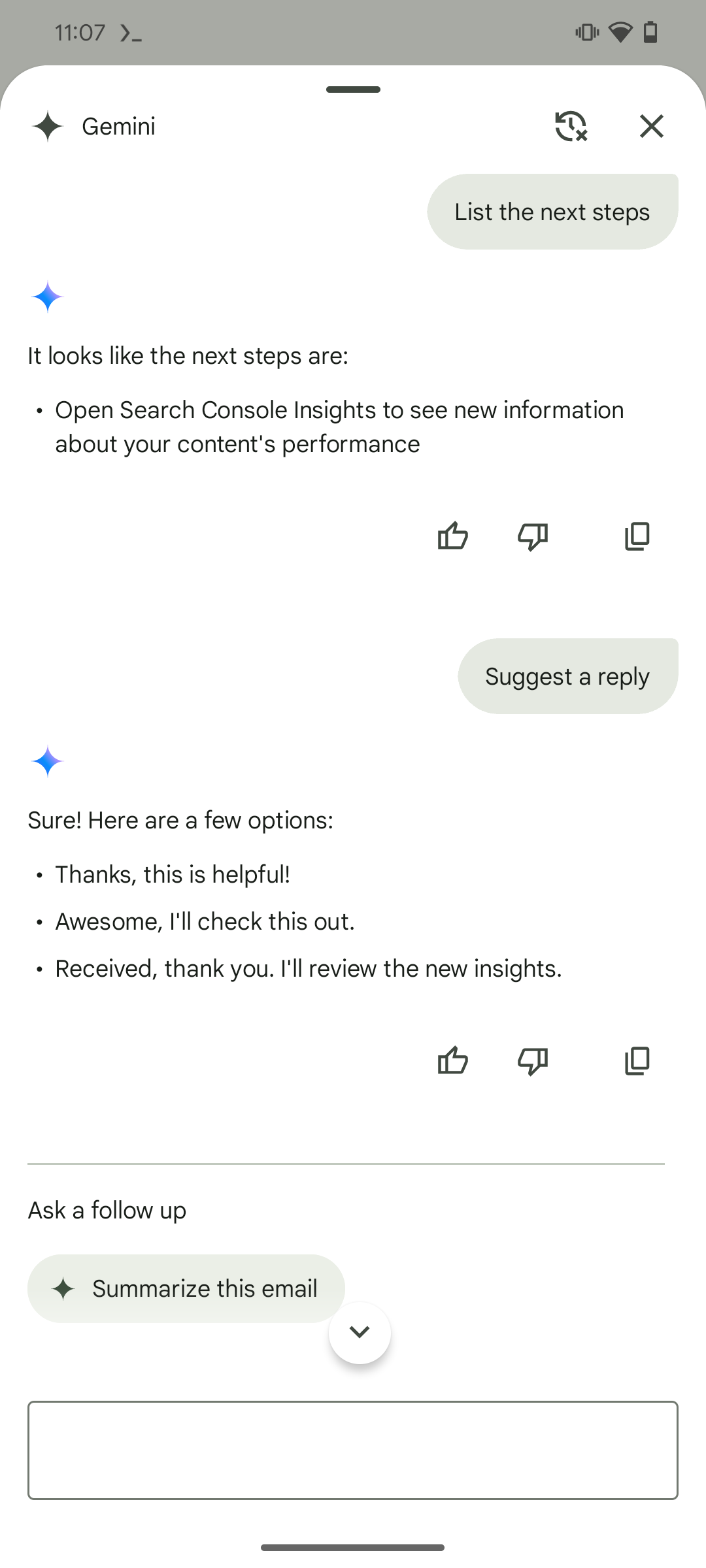Copy the next steps response
706x1568 pixels.
pyautogui.click(x=637, y=536)
